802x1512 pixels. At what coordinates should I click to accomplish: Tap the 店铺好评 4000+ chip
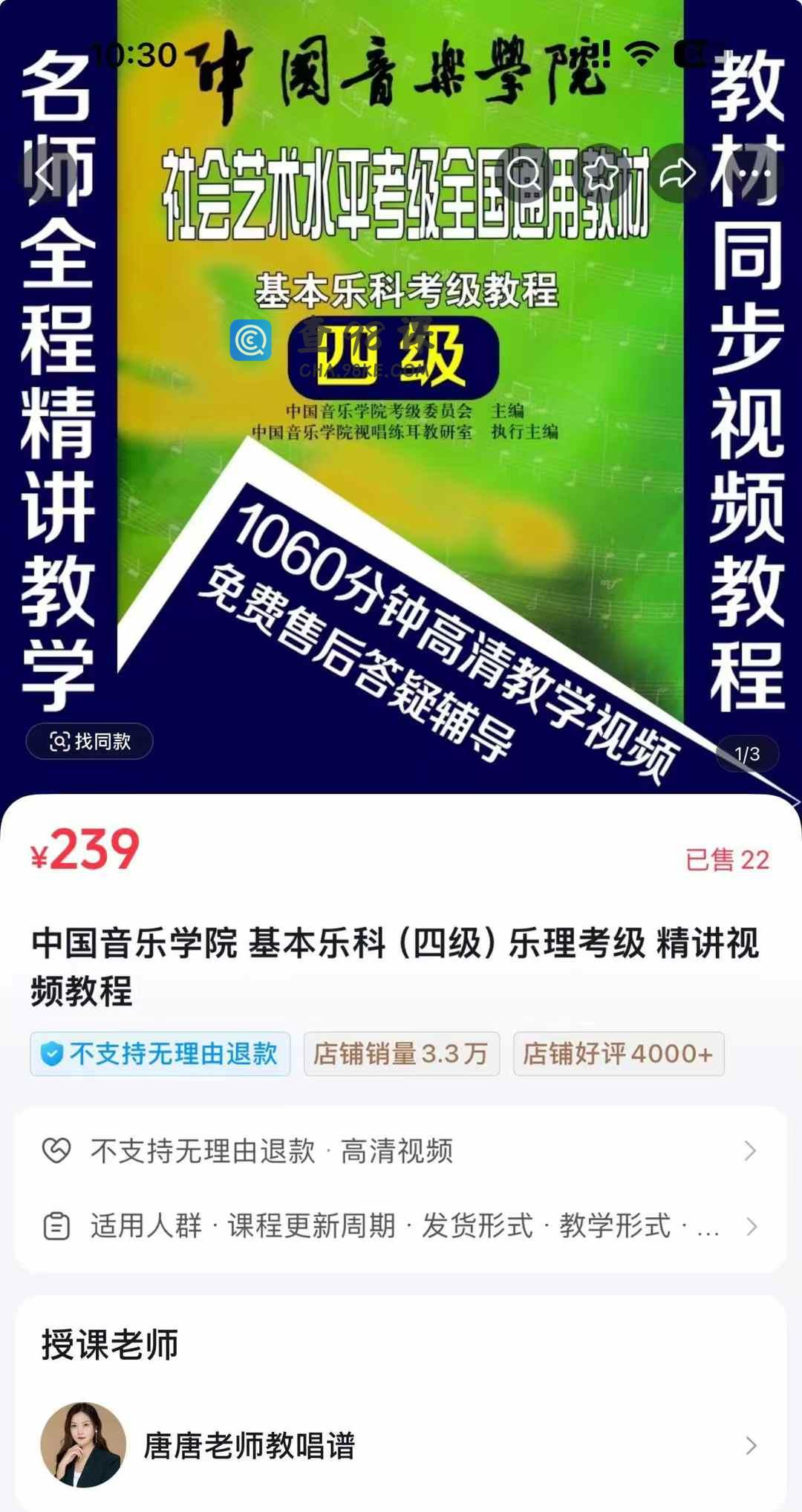(618, 1054)
